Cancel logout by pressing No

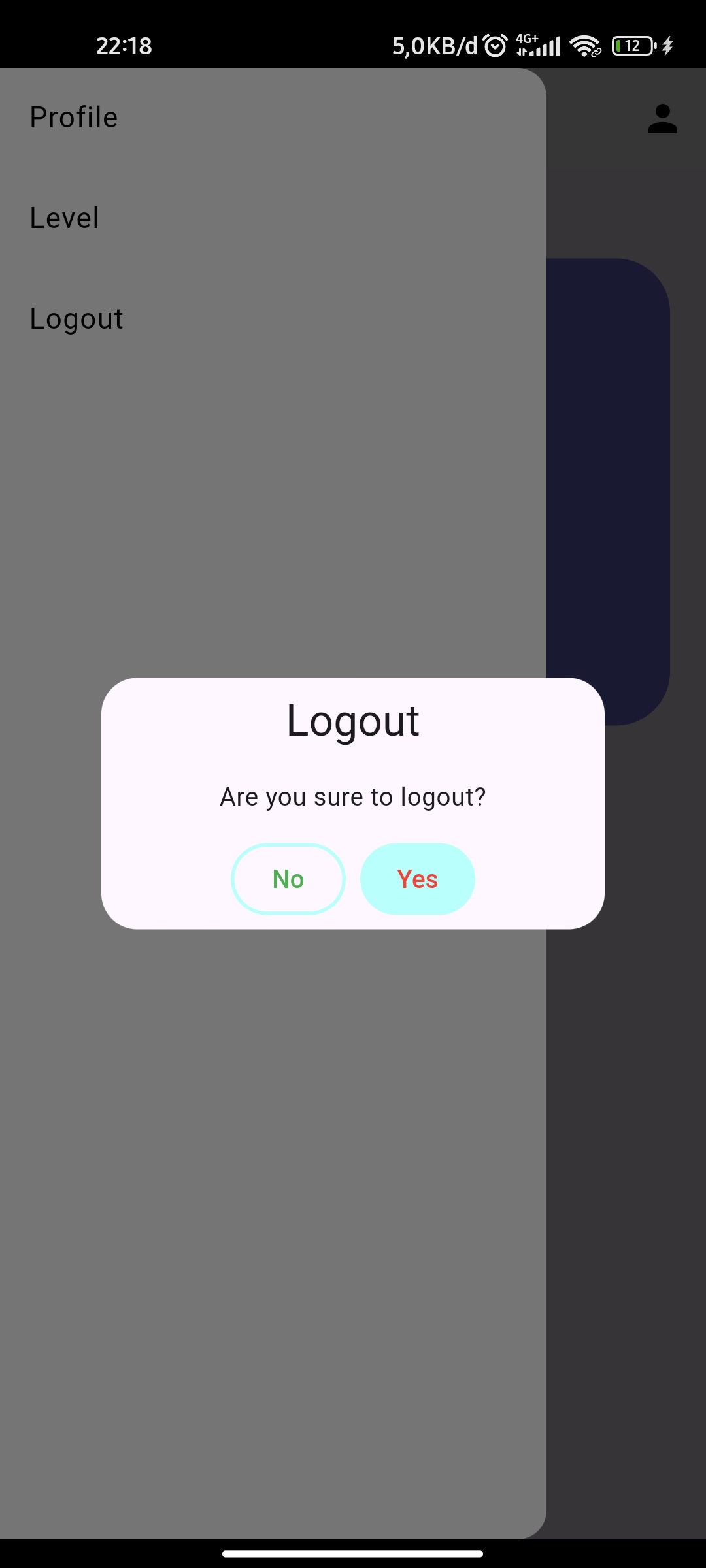[288, 879]
